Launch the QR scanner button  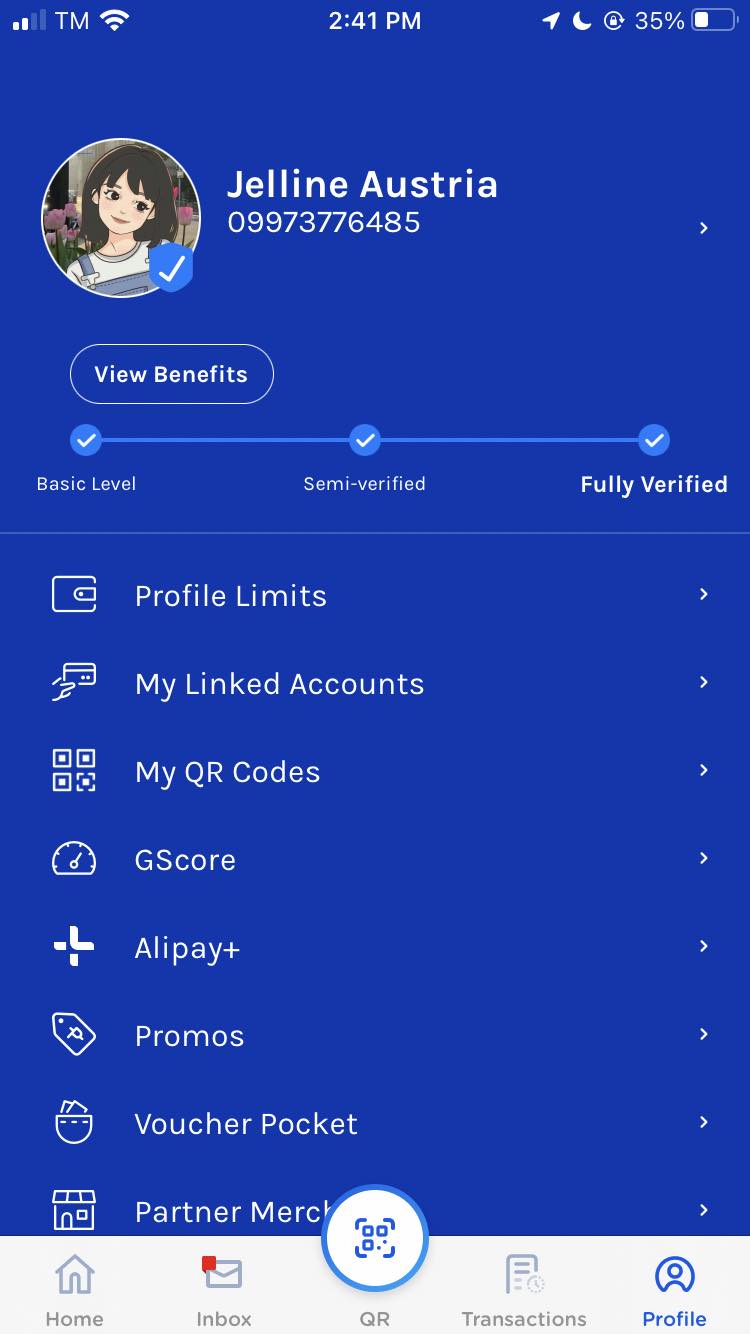[375, 1240]
